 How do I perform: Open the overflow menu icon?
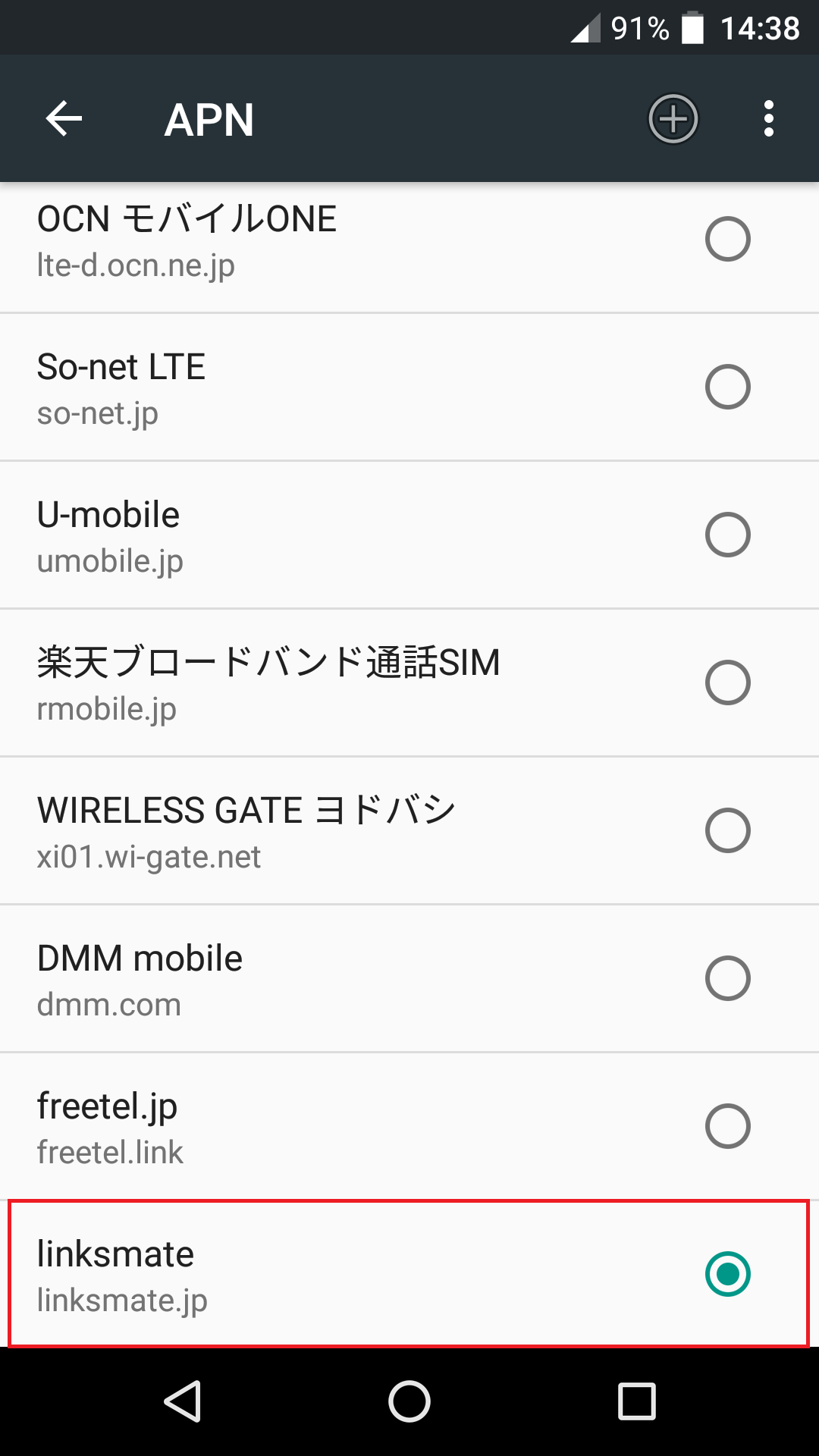[770, 119]
